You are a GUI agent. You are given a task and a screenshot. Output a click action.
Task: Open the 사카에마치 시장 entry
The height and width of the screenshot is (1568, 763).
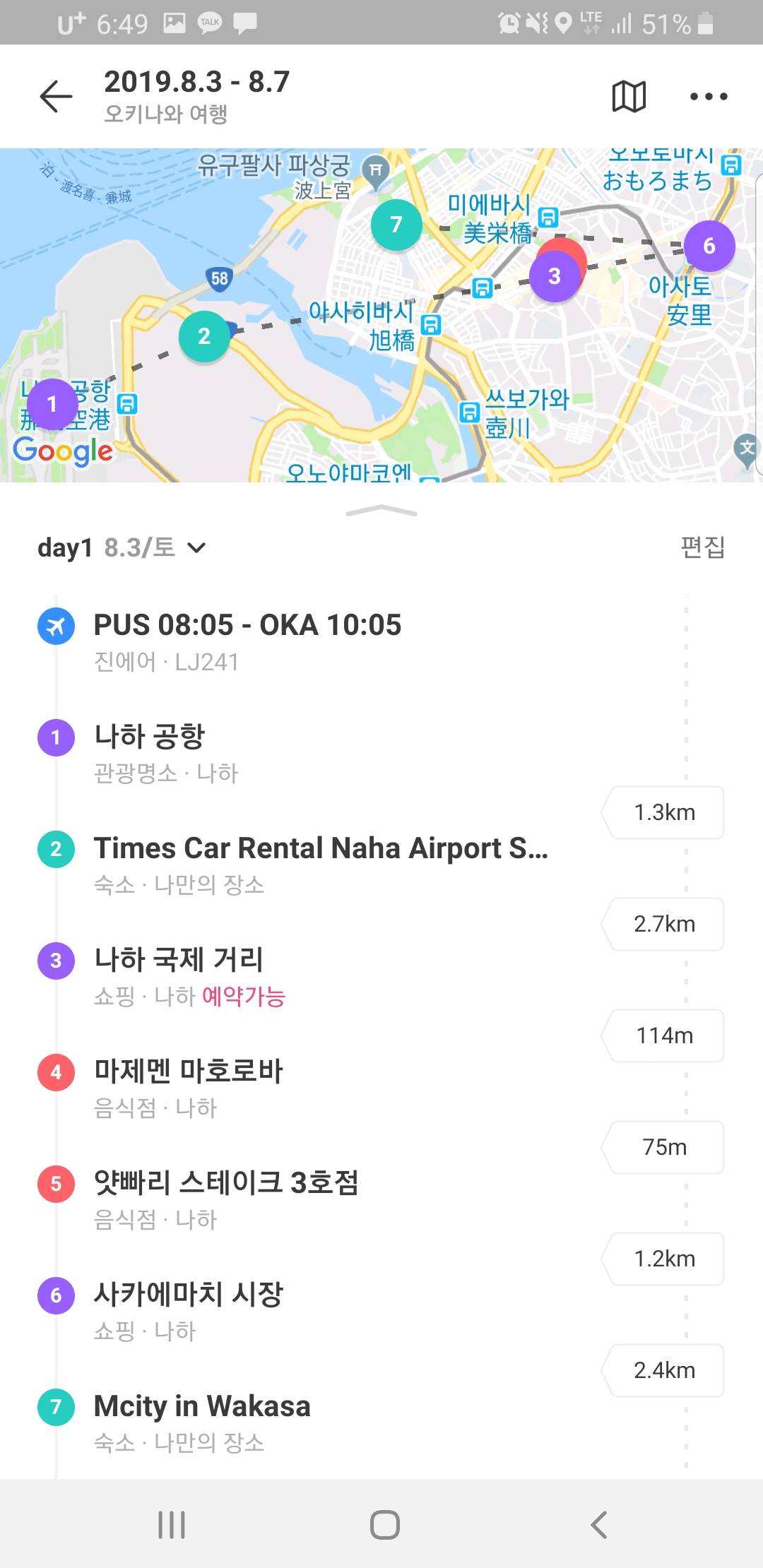[x=189, y=1295]
